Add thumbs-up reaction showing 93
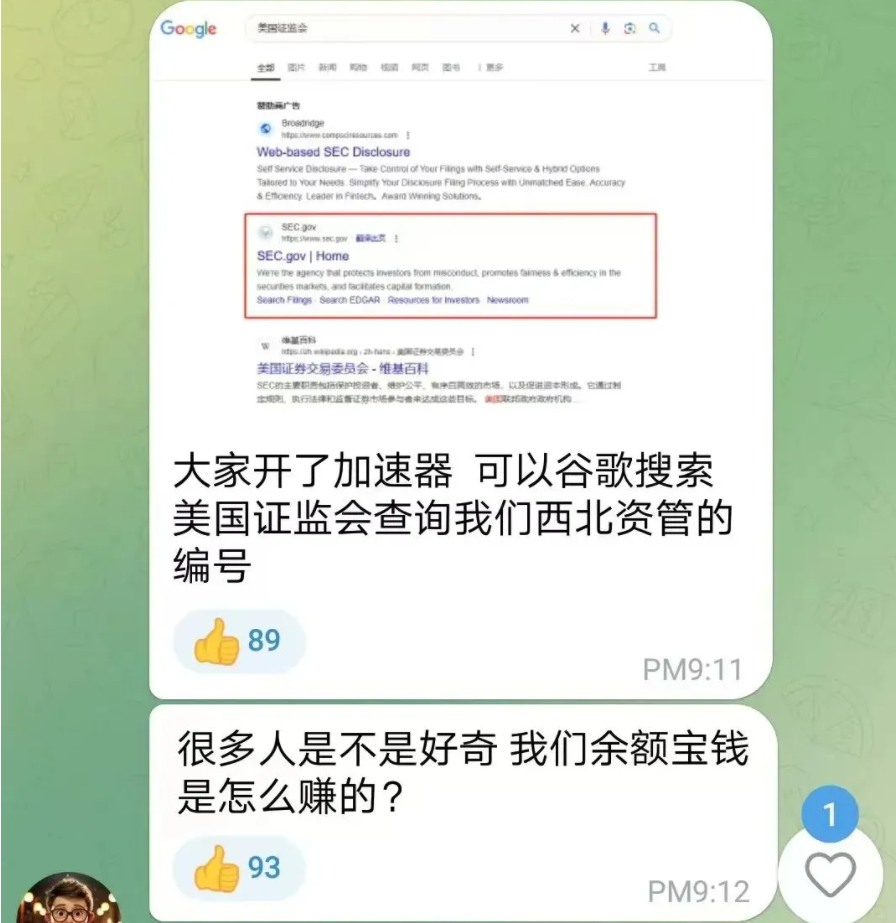The width and height of the screenshot is (896, 923). click(239, 867)
